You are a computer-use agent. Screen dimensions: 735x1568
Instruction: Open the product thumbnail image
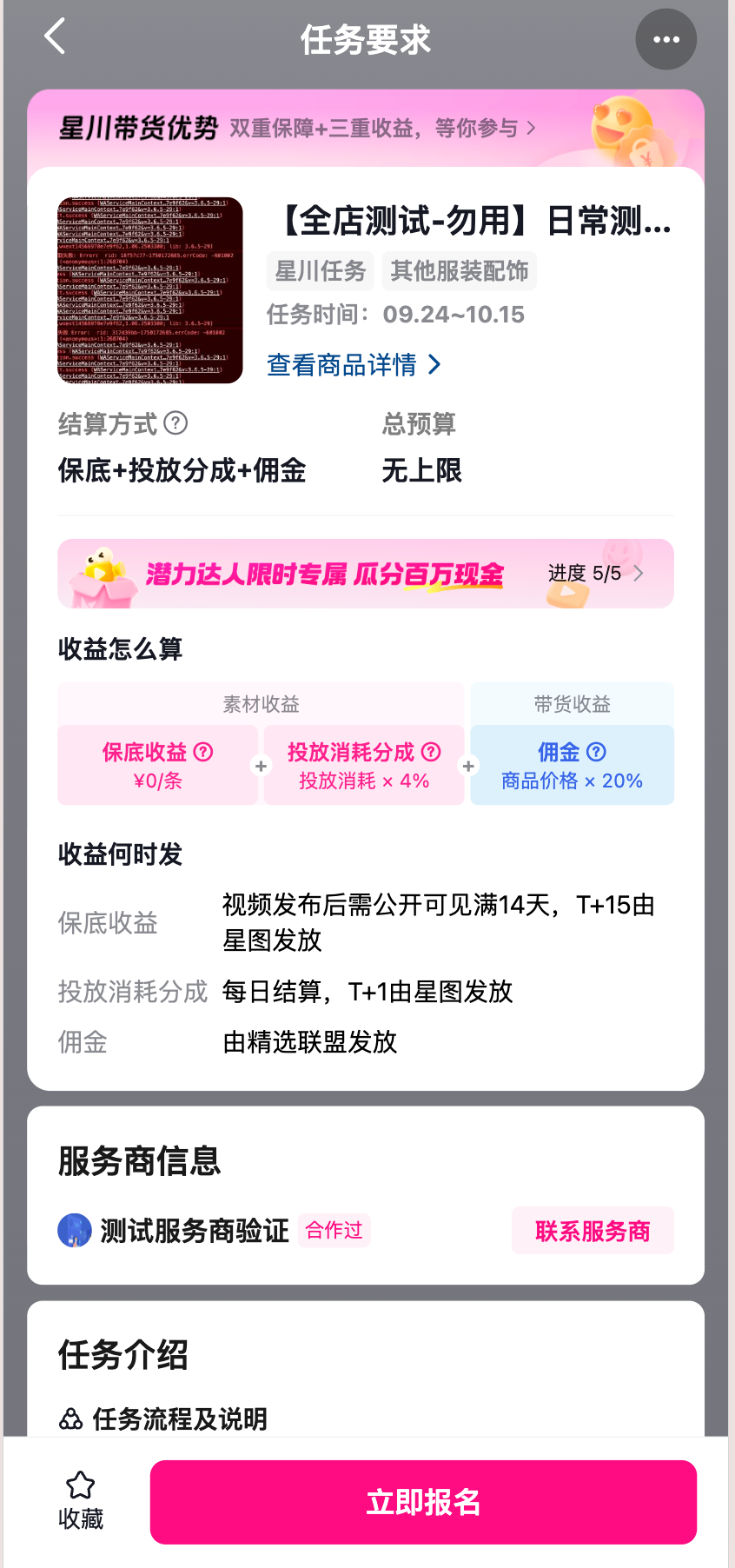[x=150, y=290]
